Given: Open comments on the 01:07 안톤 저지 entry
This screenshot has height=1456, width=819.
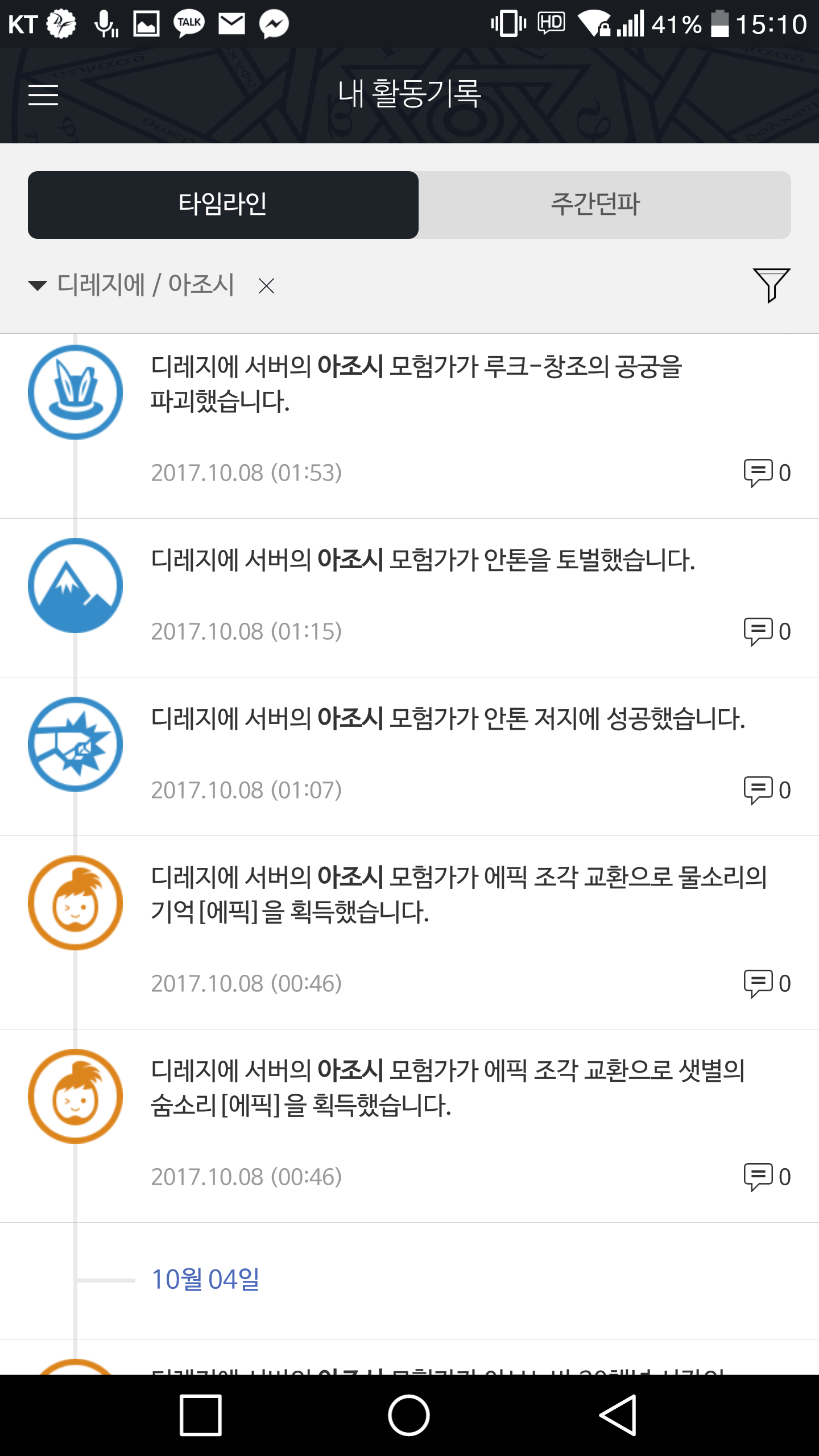Looking at the screenshot, I should click(767, 790).
